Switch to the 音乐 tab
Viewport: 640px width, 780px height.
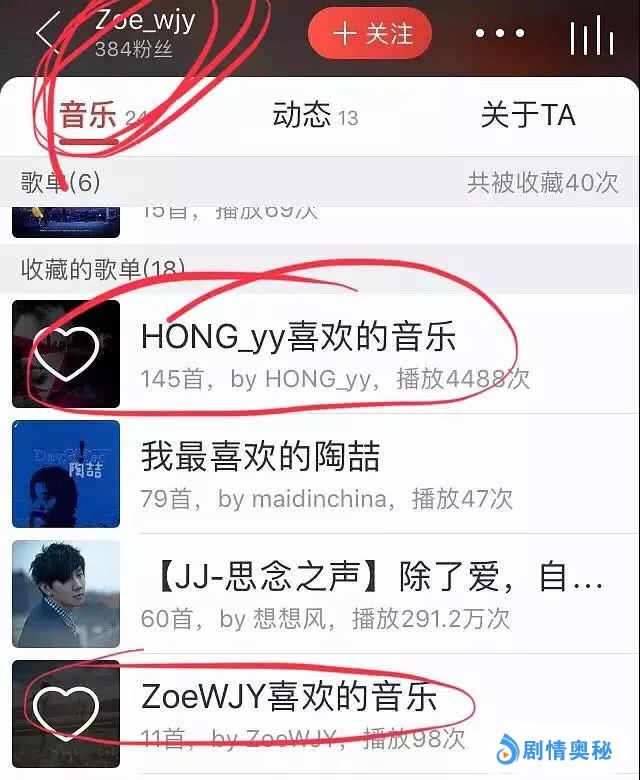point(88,115)
